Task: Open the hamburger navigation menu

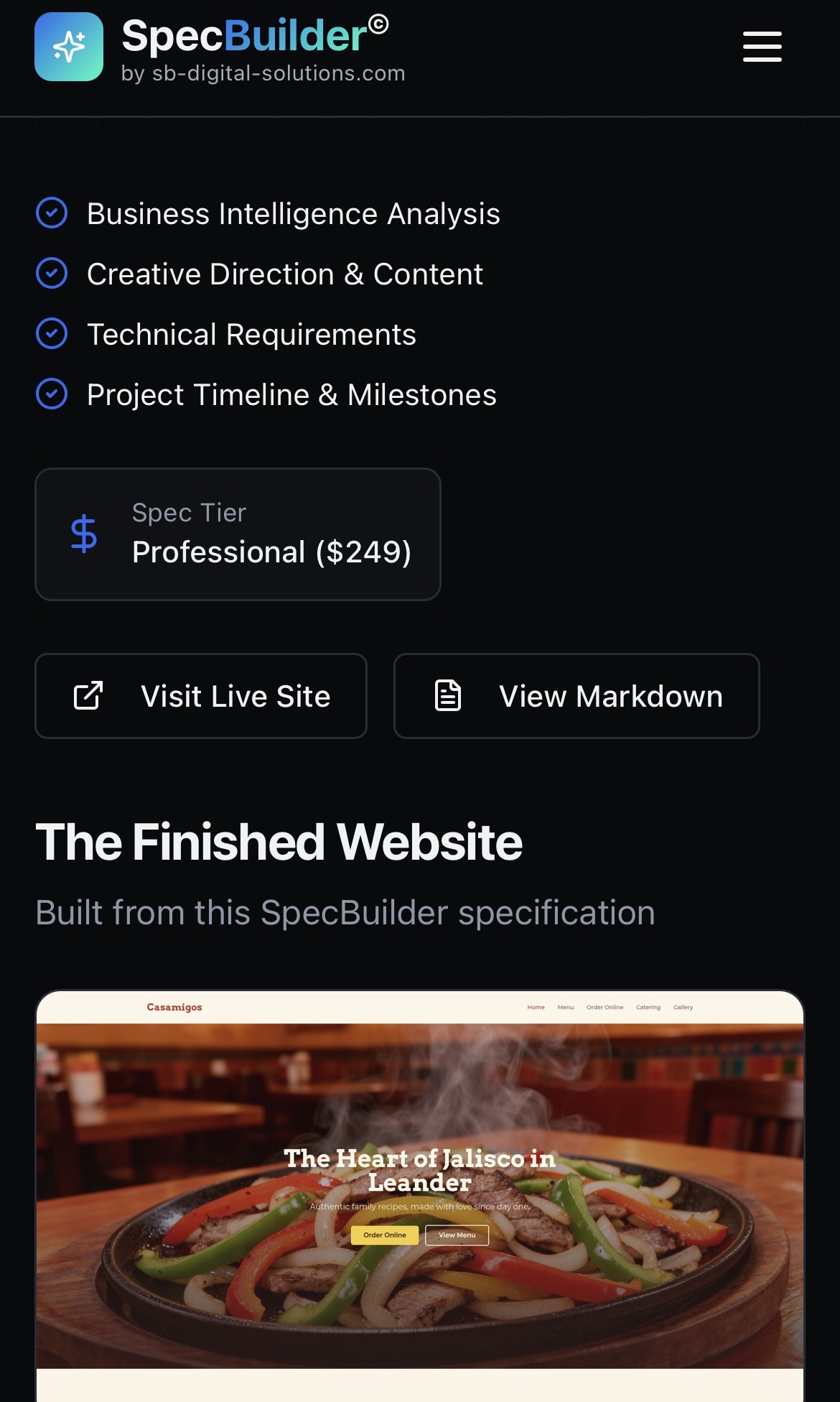Action: (x=761, y=46)
